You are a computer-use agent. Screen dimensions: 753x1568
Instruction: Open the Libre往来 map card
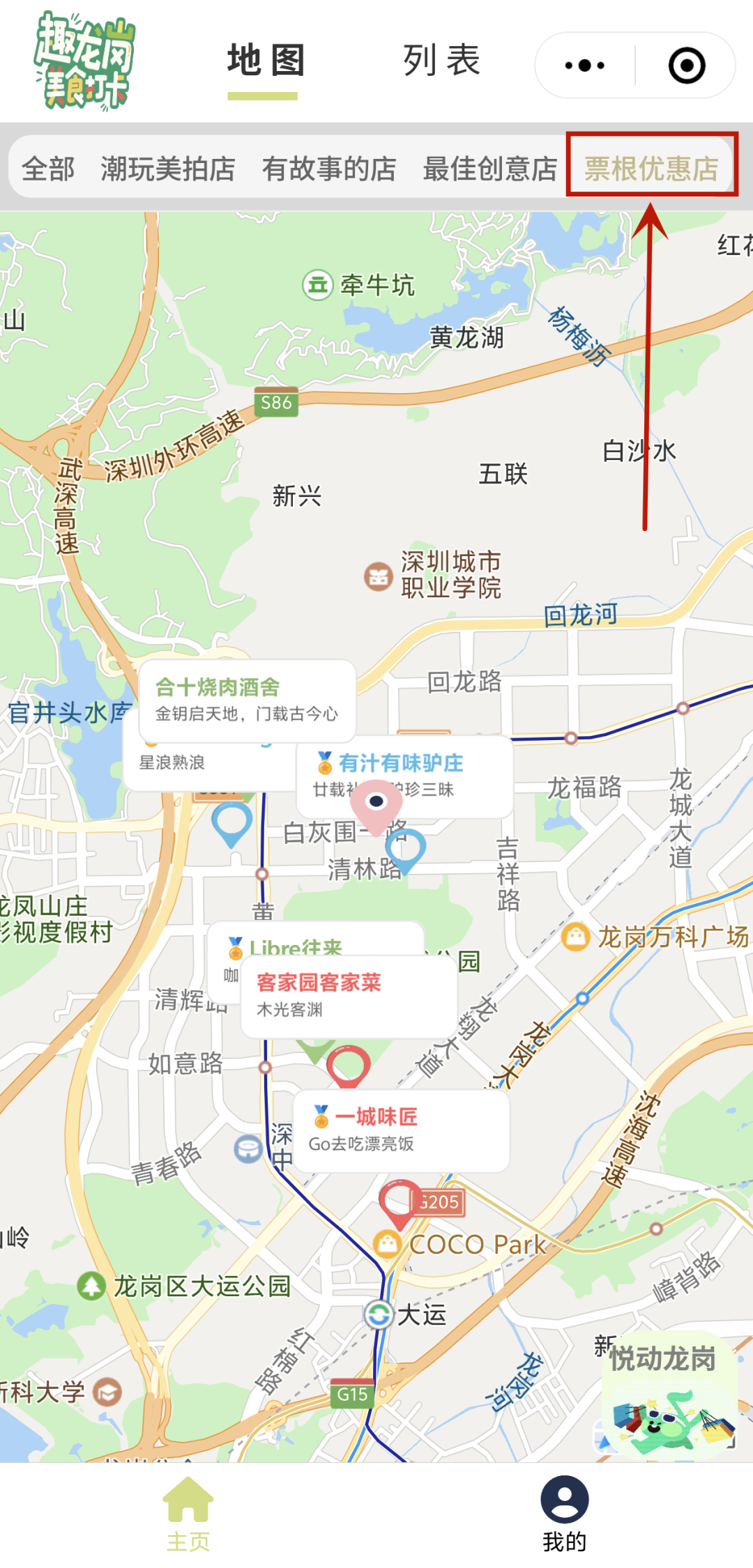[x=314, y=941]
